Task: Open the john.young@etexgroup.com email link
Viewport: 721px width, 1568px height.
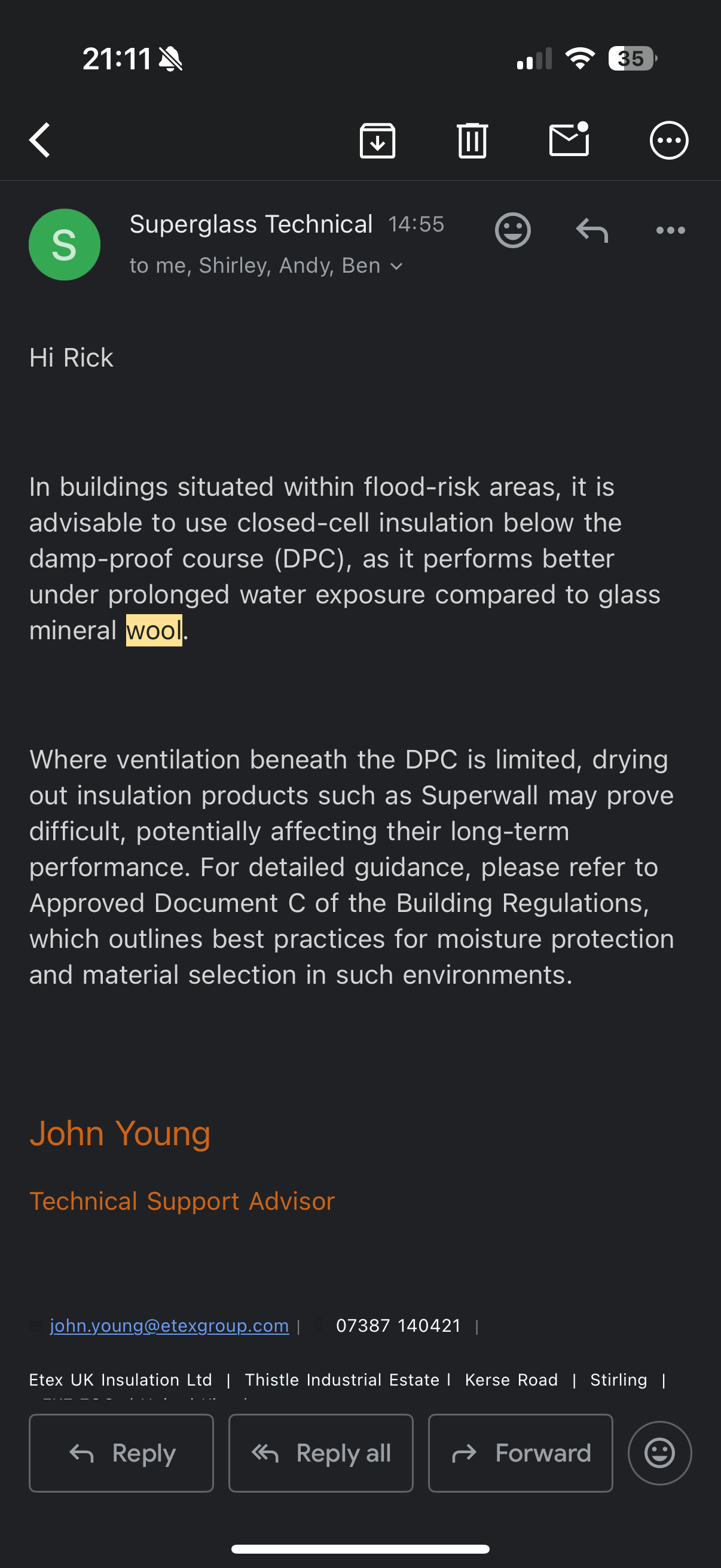Action: (x=169, y=1325)
